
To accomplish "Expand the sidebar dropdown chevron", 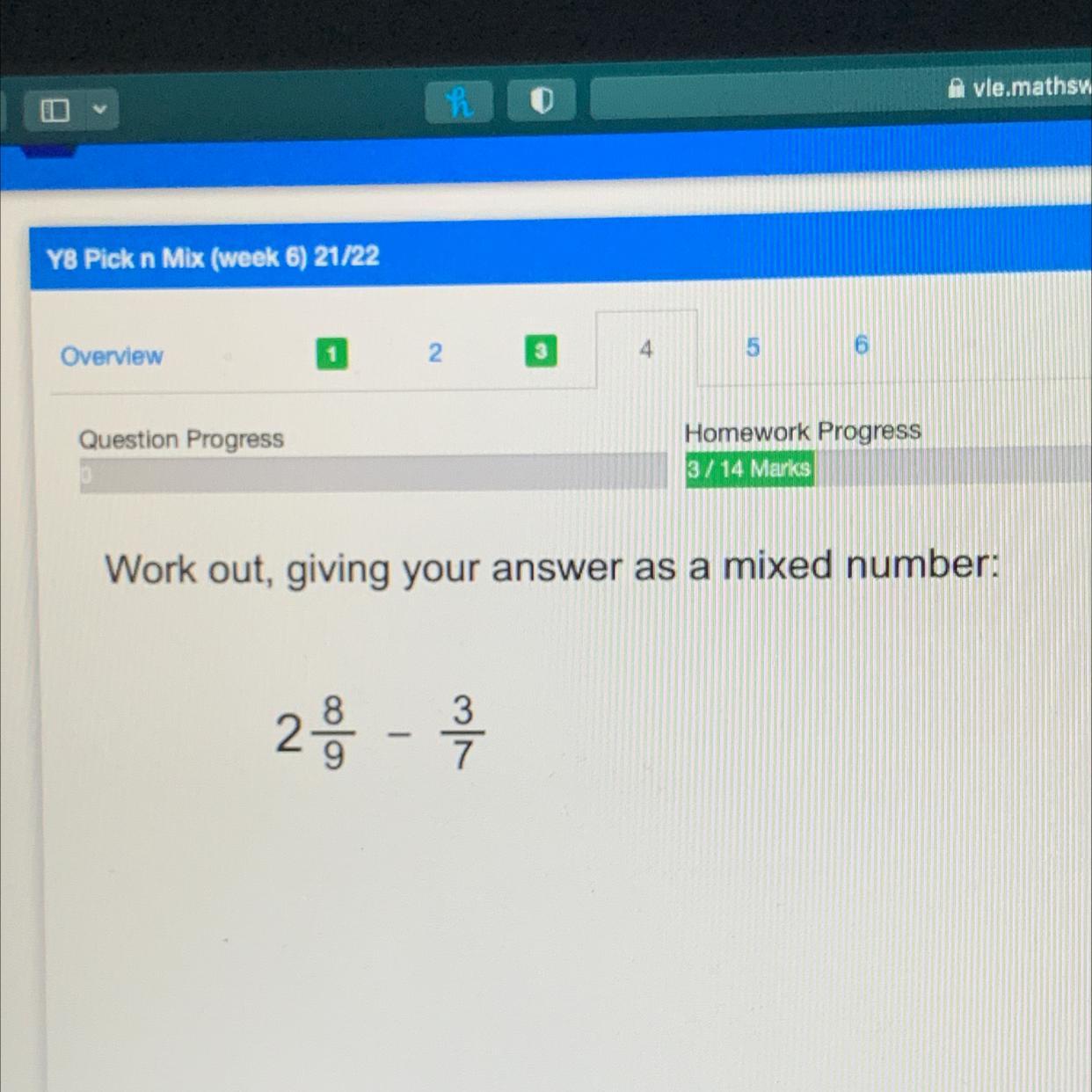I will point(100,110).
